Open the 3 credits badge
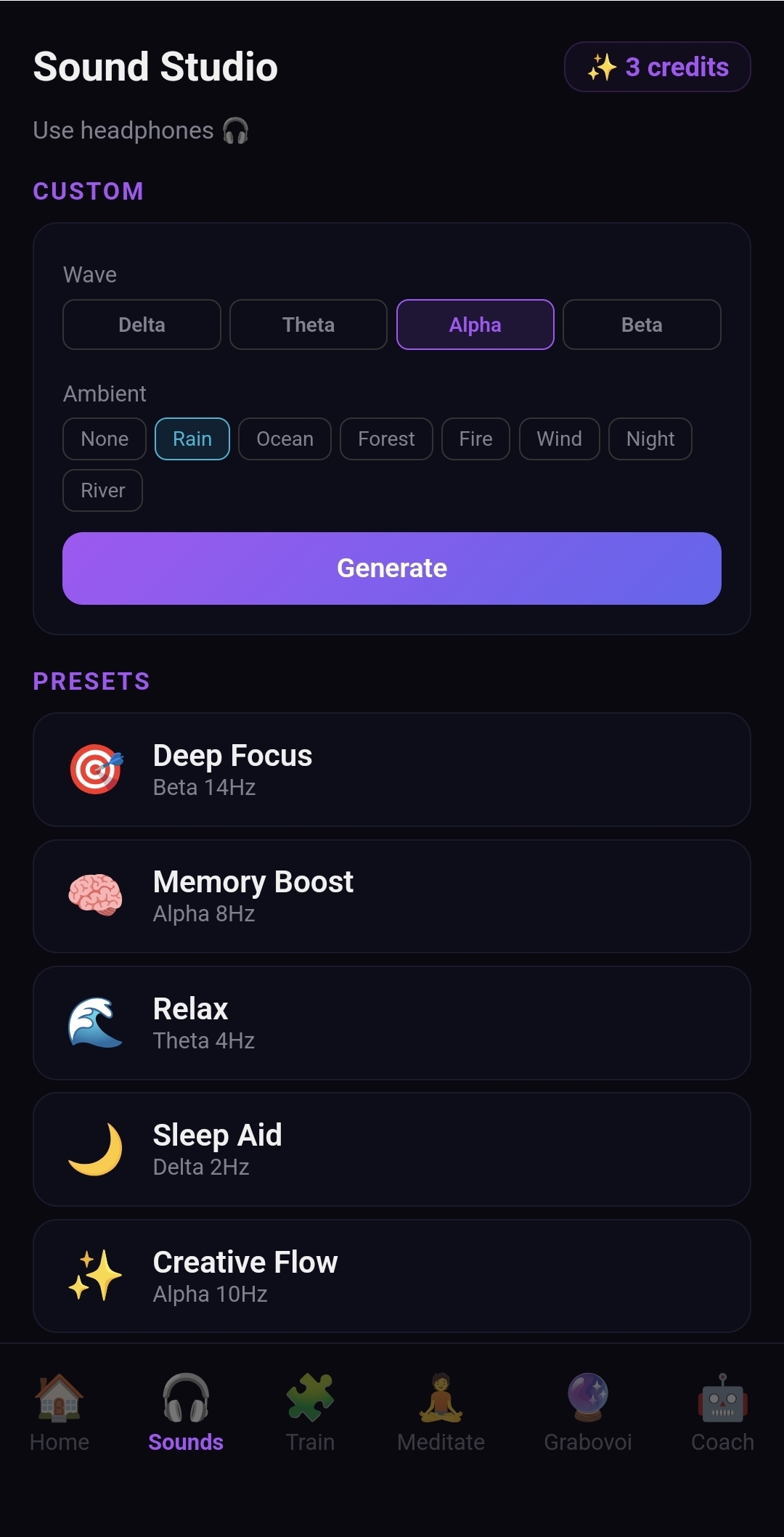The image size is (784, 1537). pyautogui.click(x=657, y=67)
